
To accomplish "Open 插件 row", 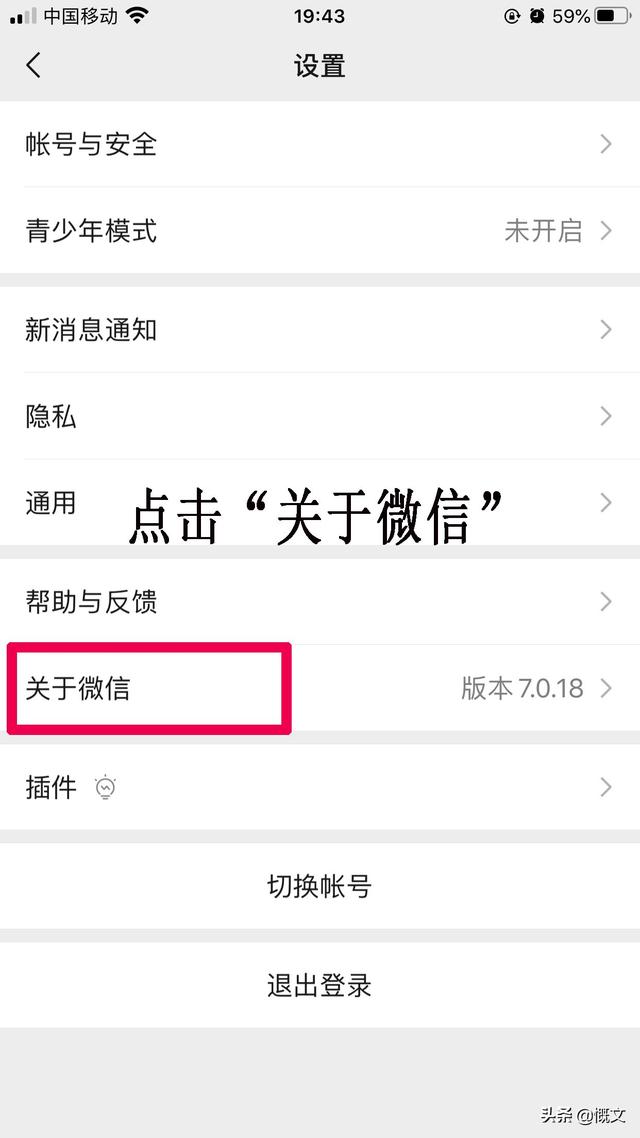I will pyautogui.click(x=320, y=787).
